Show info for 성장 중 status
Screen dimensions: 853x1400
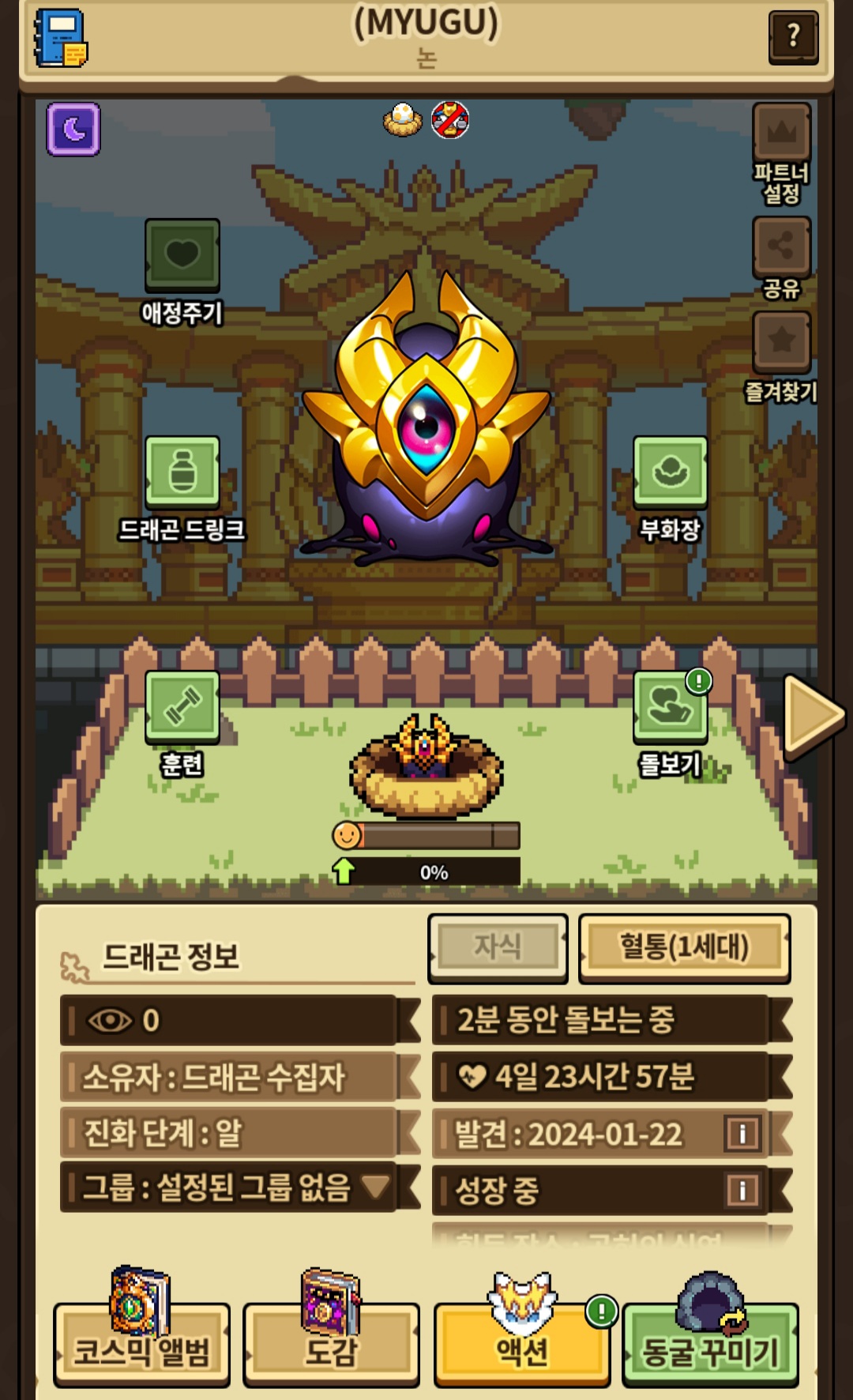(742, 1190)
